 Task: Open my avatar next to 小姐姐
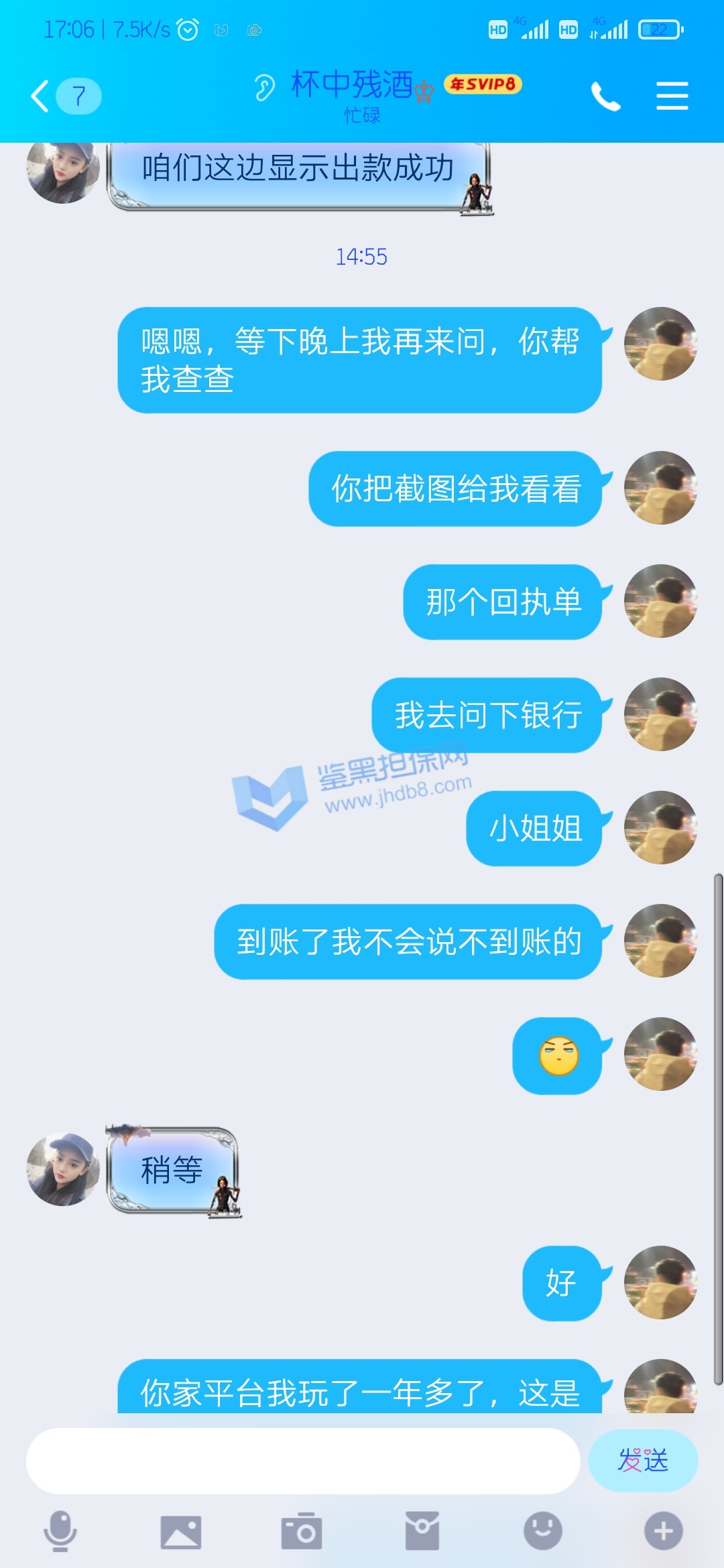click(x=660, y=828)
